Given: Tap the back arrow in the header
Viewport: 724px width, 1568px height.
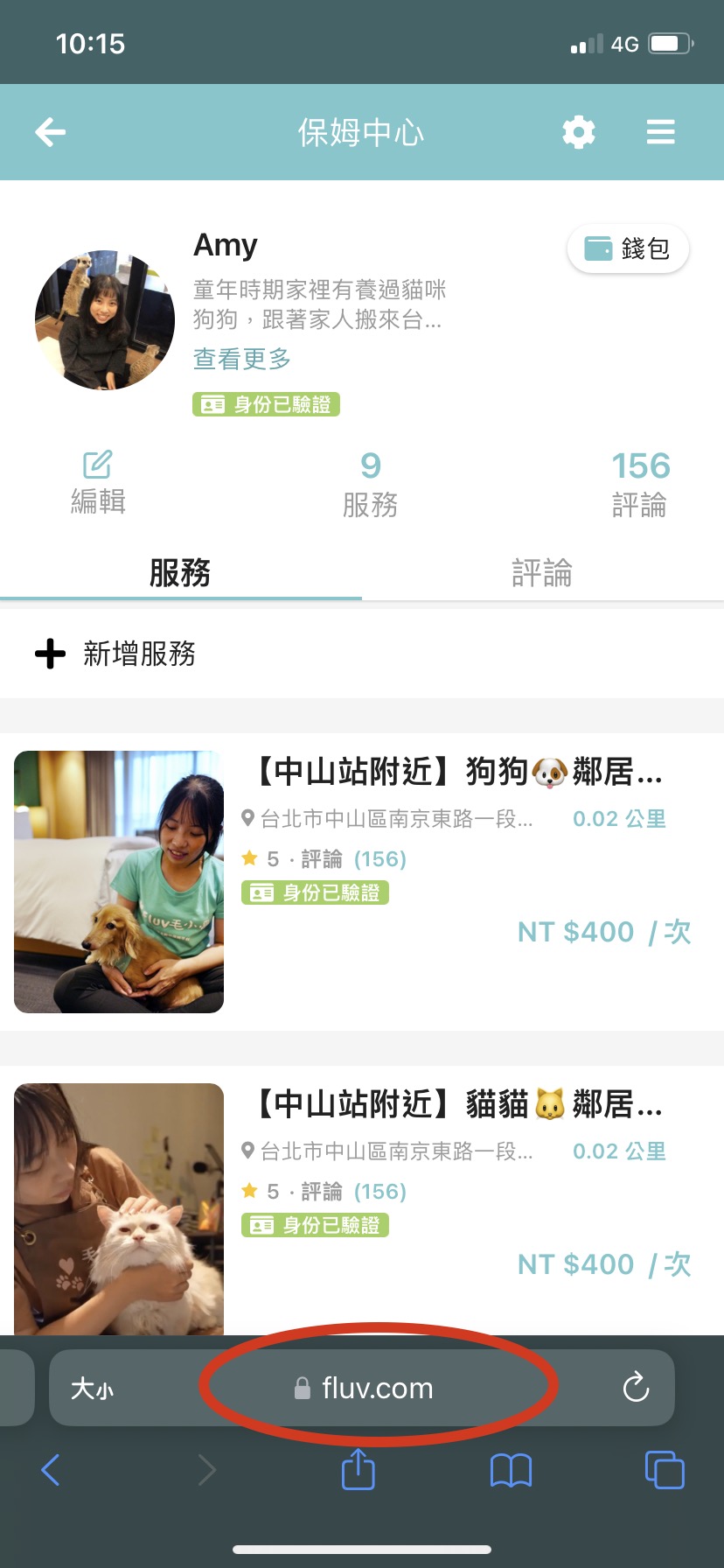Looking at the screenshot, I should pyautogui.click(x=50, y=132).
